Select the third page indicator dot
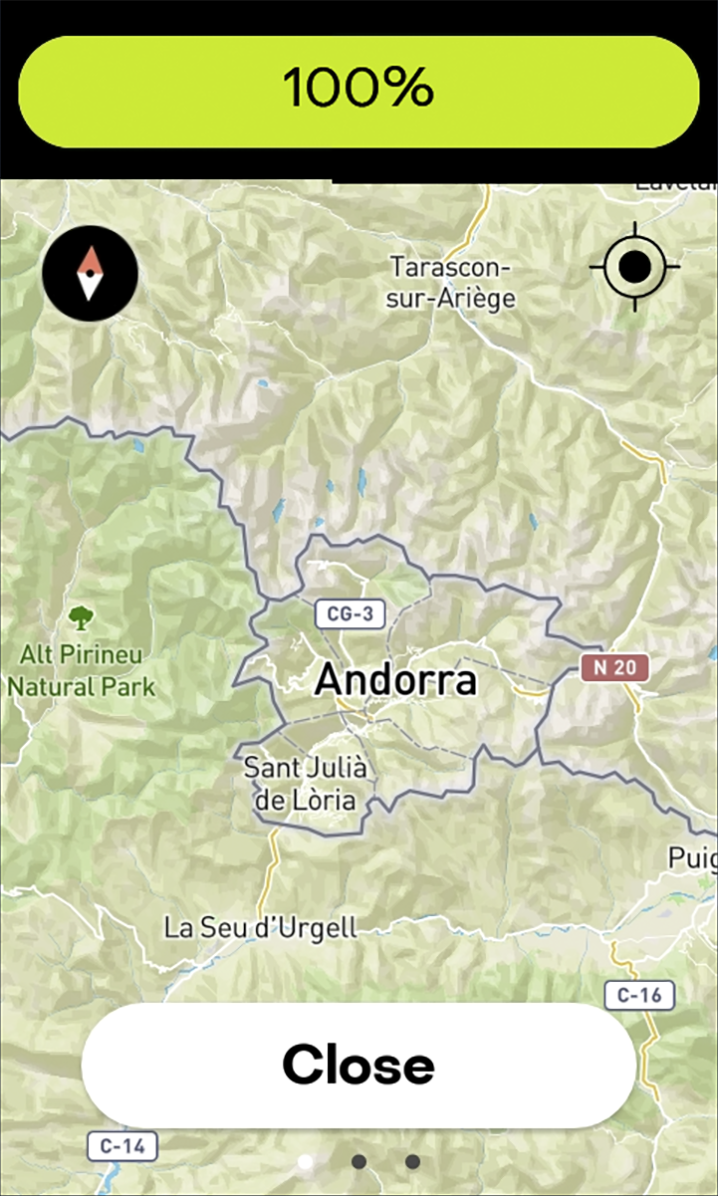 [x=412, y=1161]
